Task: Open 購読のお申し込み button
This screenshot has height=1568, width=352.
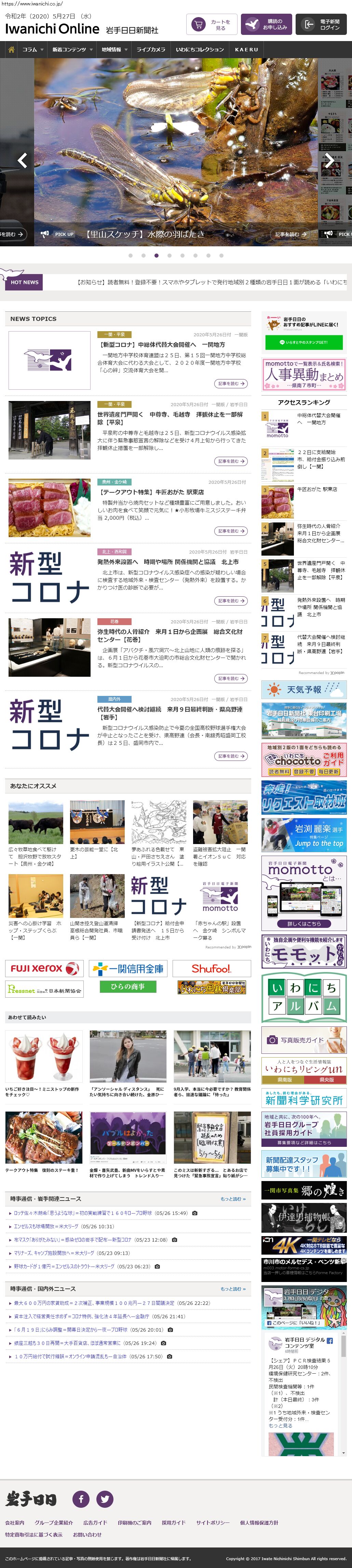Action: 266,24
